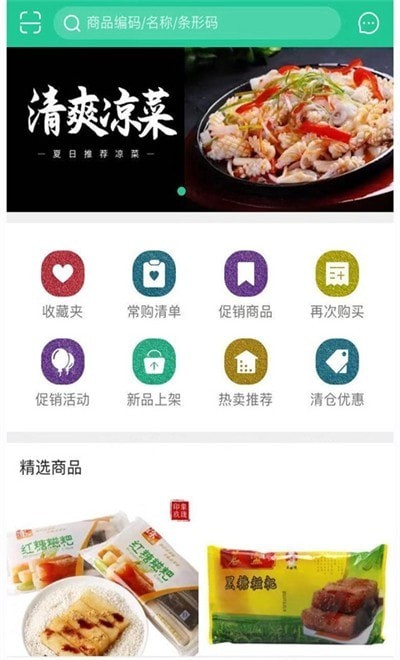Viewport: 400px width, 660px height.
Task: Open the barcode scanner icon
Action: click(30, 22)
